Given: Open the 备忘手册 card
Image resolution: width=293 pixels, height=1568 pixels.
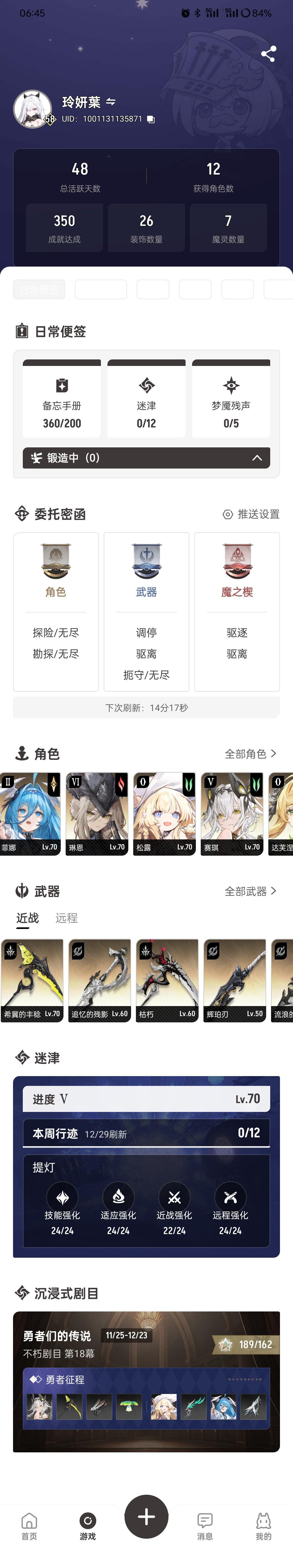Looking at the screenshot, I should click(x=61, y=399).
